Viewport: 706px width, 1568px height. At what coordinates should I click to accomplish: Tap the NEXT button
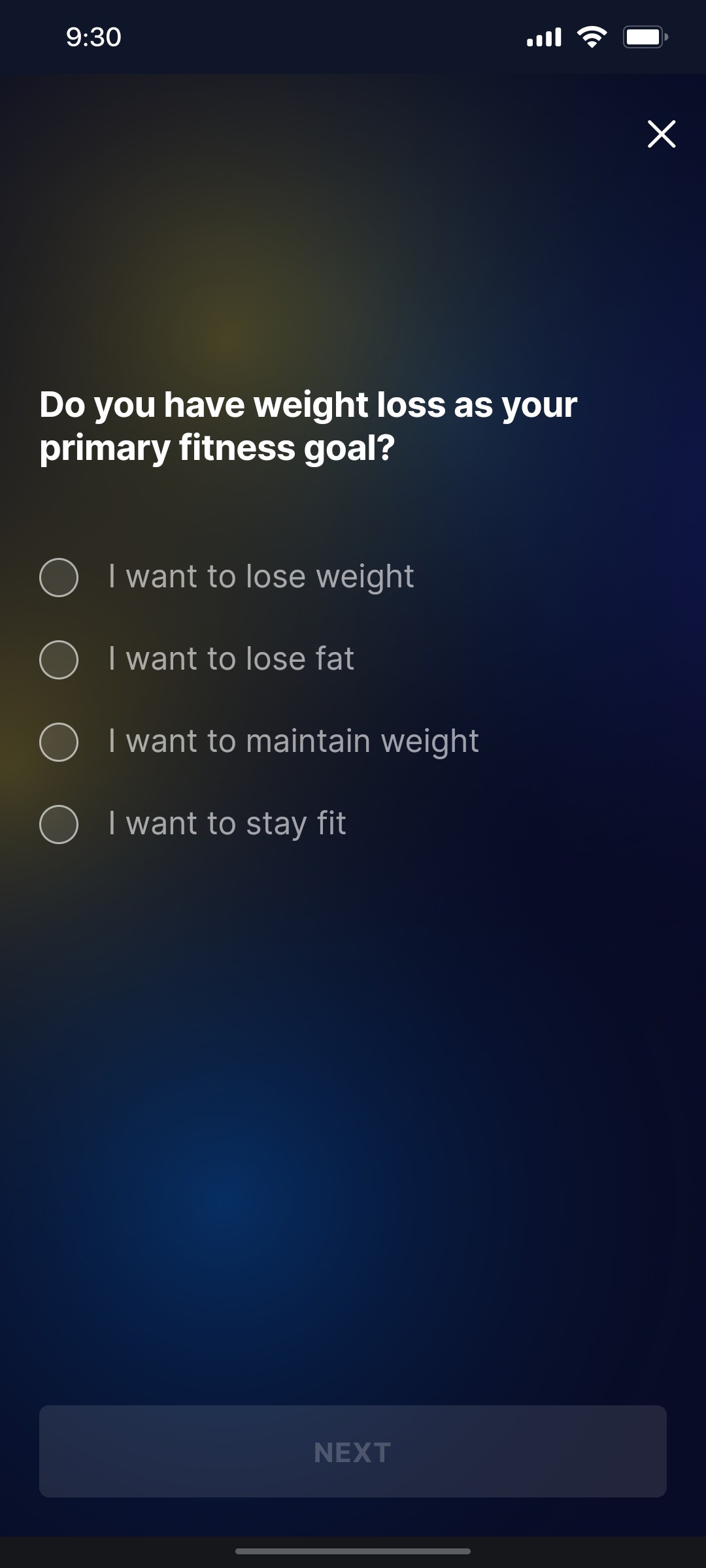[353, 1451]
